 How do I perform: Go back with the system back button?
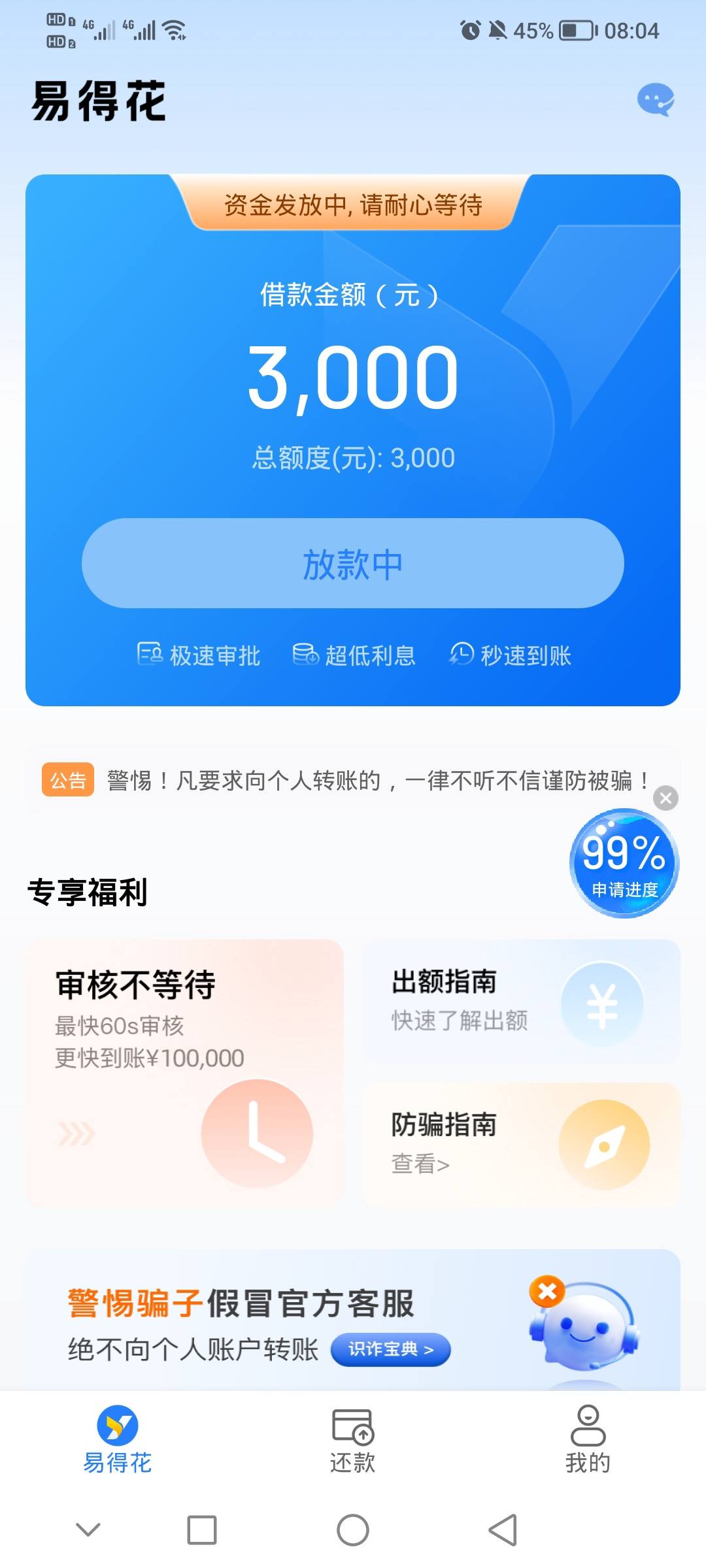click(503, 1530)
